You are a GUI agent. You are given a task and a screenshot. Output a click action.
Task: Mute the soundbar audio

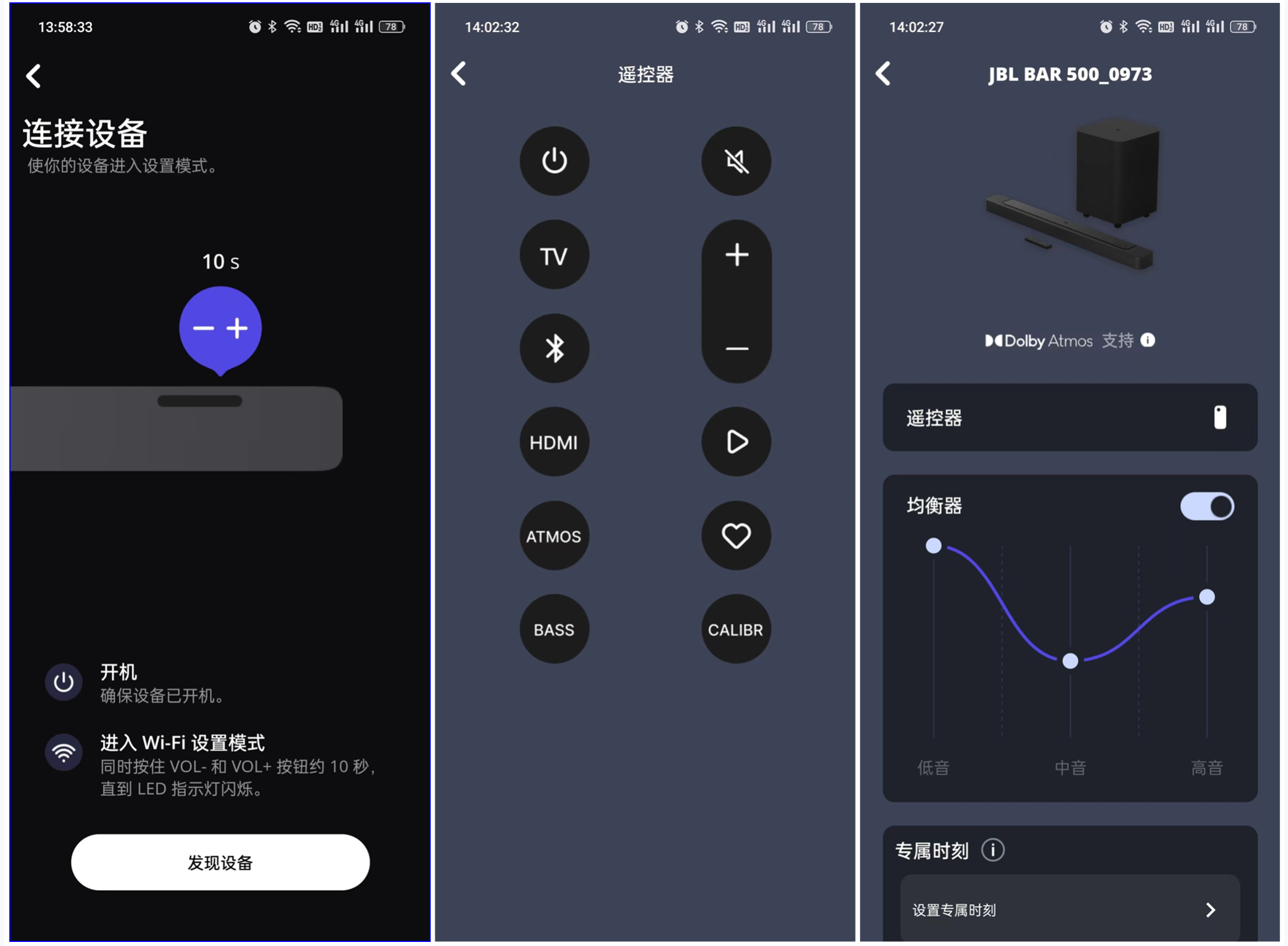[x=736, y=161]
